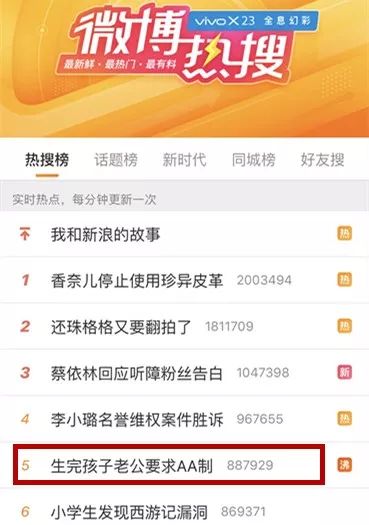Select the 热搜榜 tab
Viewport: 369px width, 525px height.
47,160
